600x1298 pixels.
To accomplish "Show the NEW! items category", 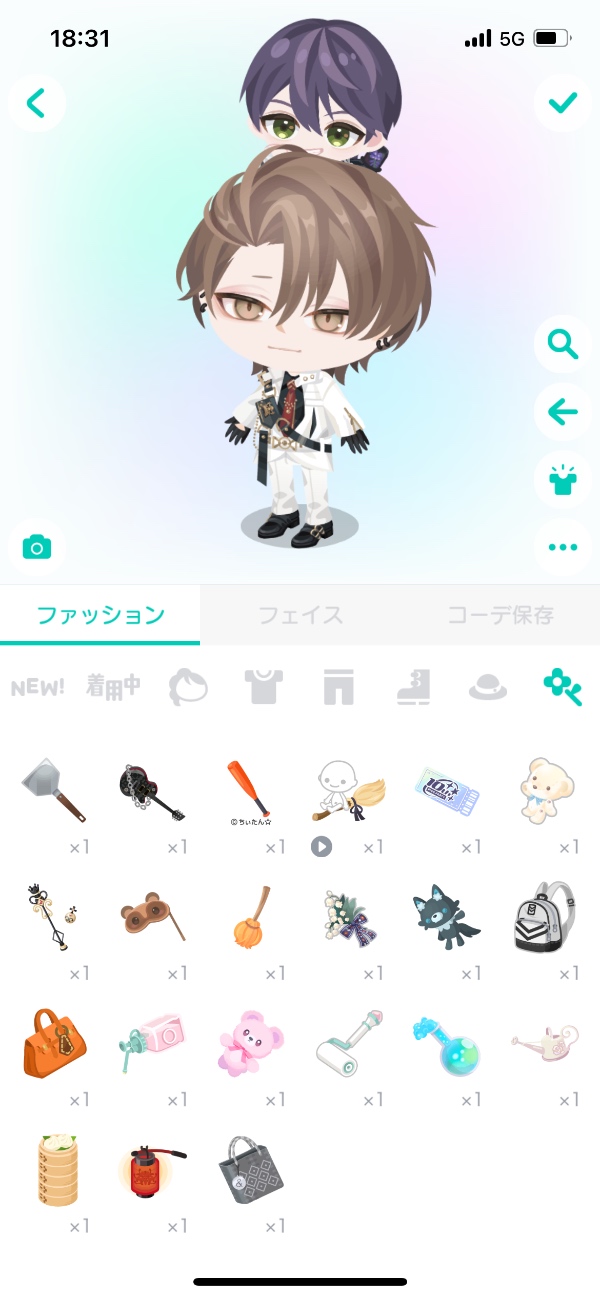I will point(37,688).
